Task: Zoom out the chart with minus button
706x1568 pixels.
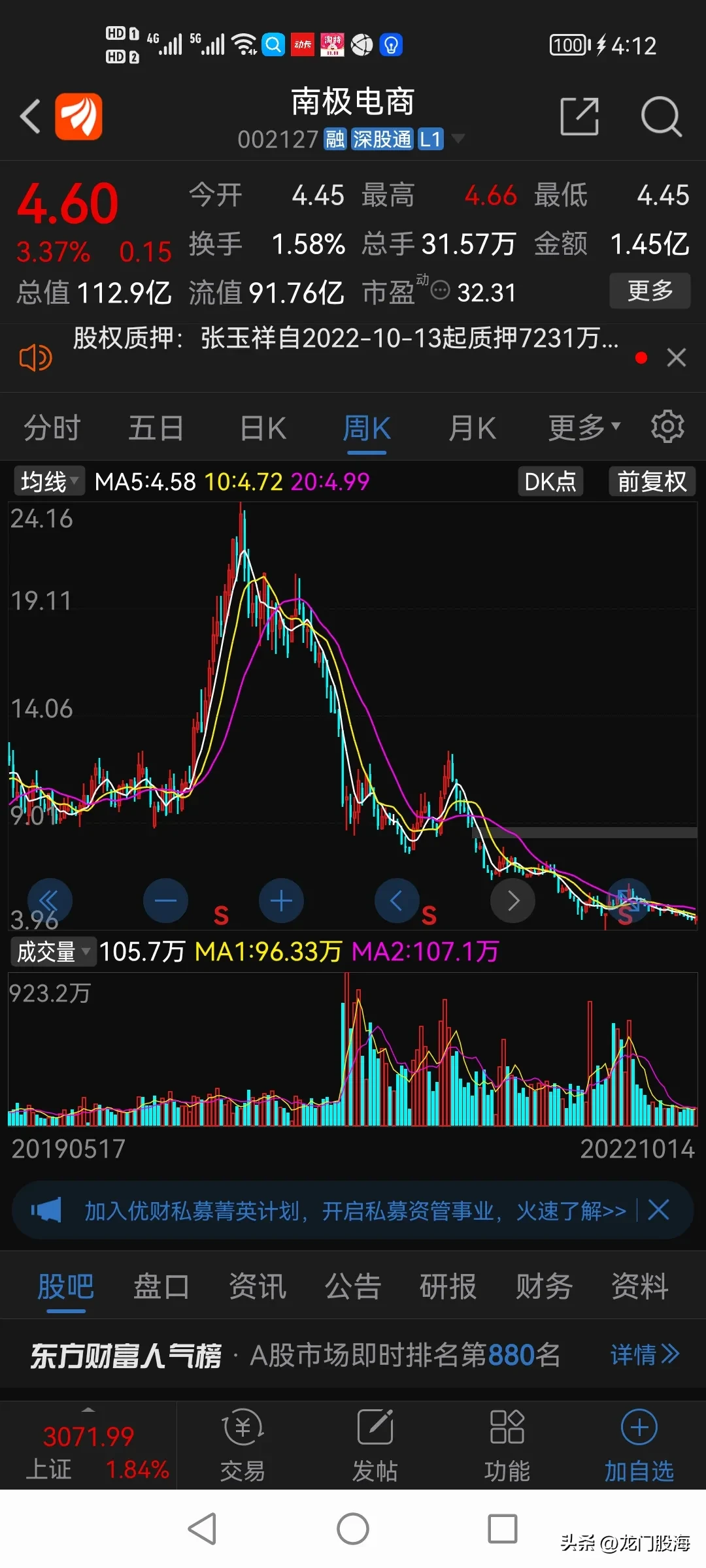Action: 165,901
